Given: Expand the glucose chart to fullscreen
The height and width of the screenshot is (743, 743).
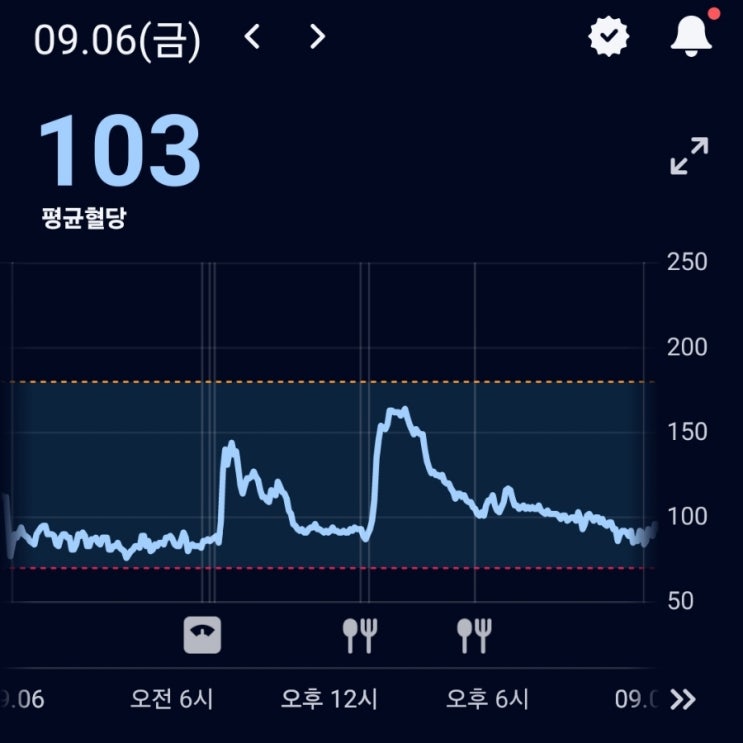Looking at the screenshot, I should point(689,157).
